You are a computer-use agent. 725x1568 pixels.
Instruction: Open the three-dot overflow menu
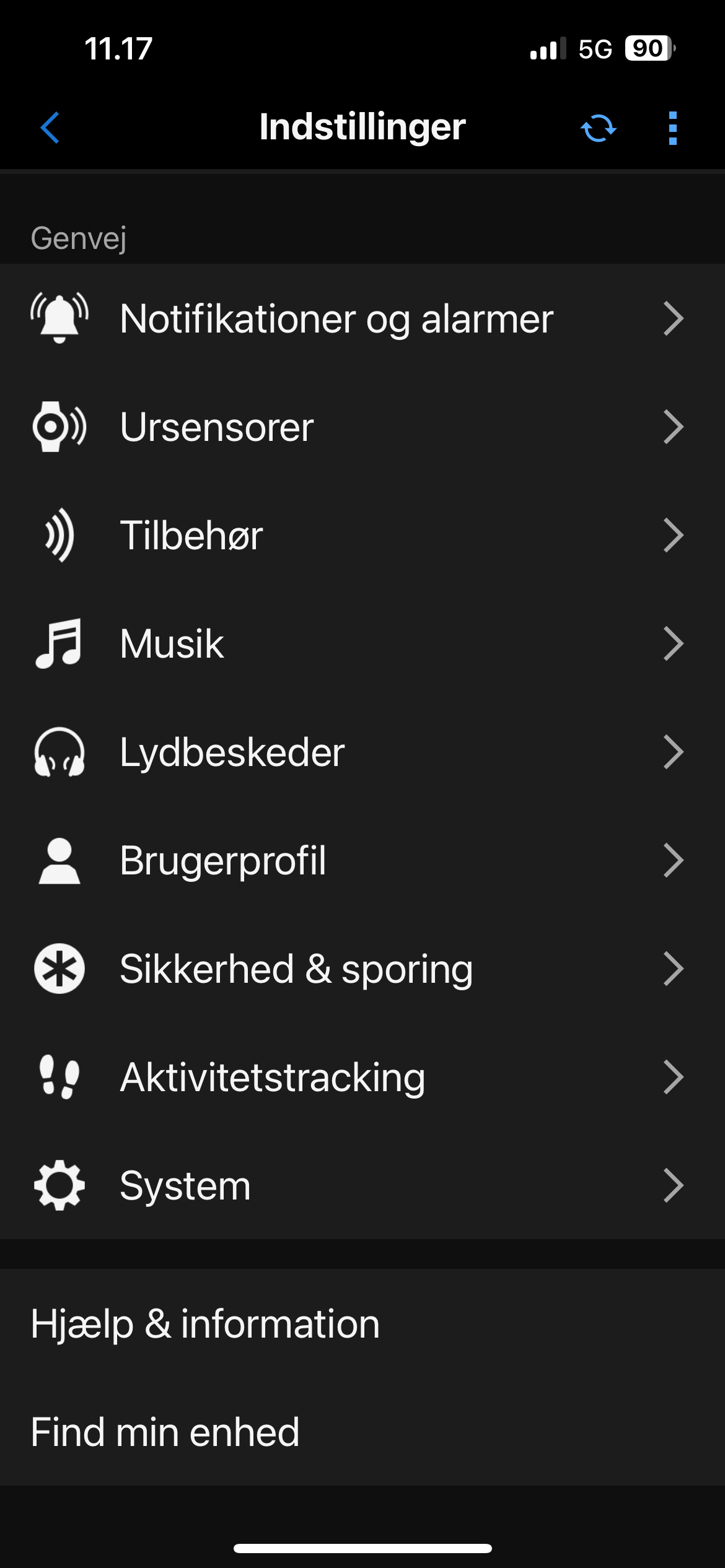pos(673,128)
